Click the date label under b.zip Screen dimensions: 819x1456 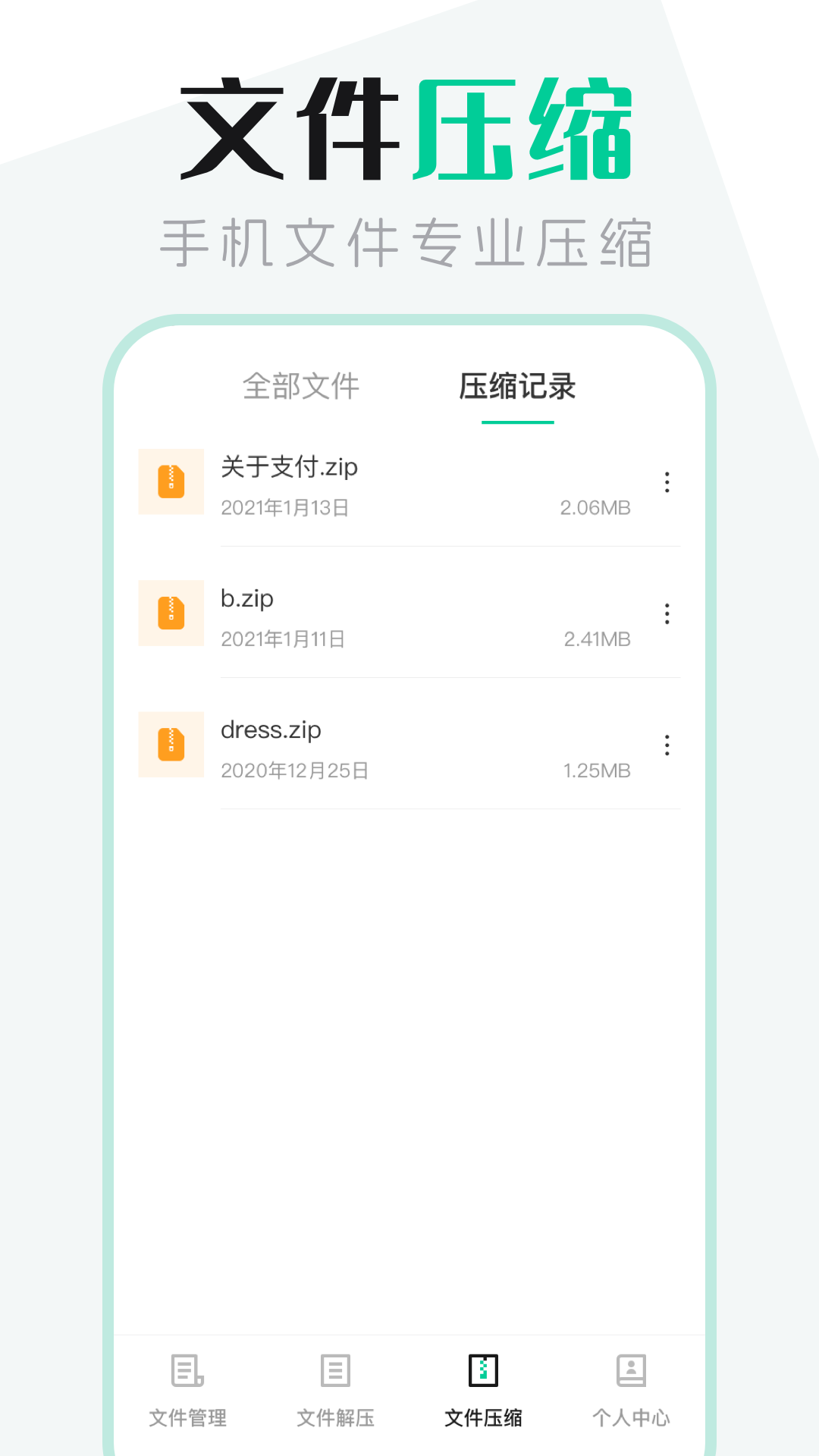(283, 639)
